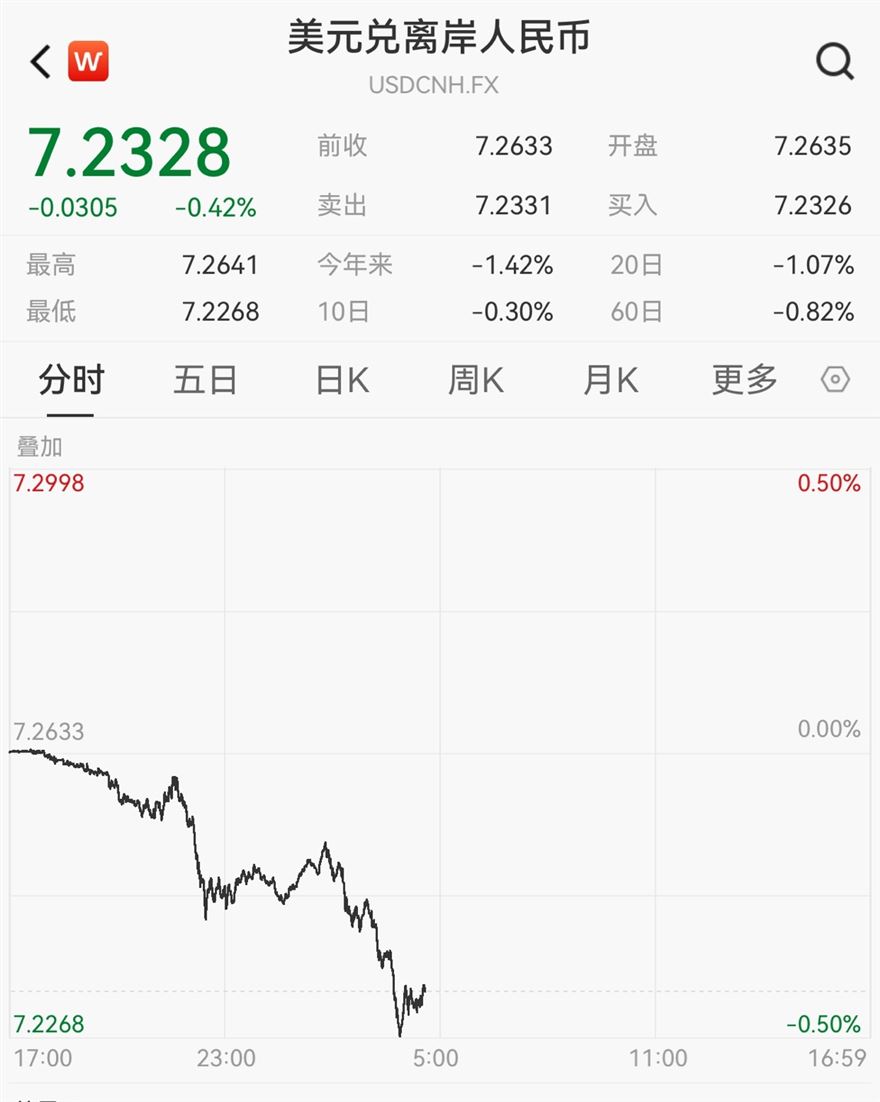
Task: Select the 周K chart tab
Action: [476, 380]
